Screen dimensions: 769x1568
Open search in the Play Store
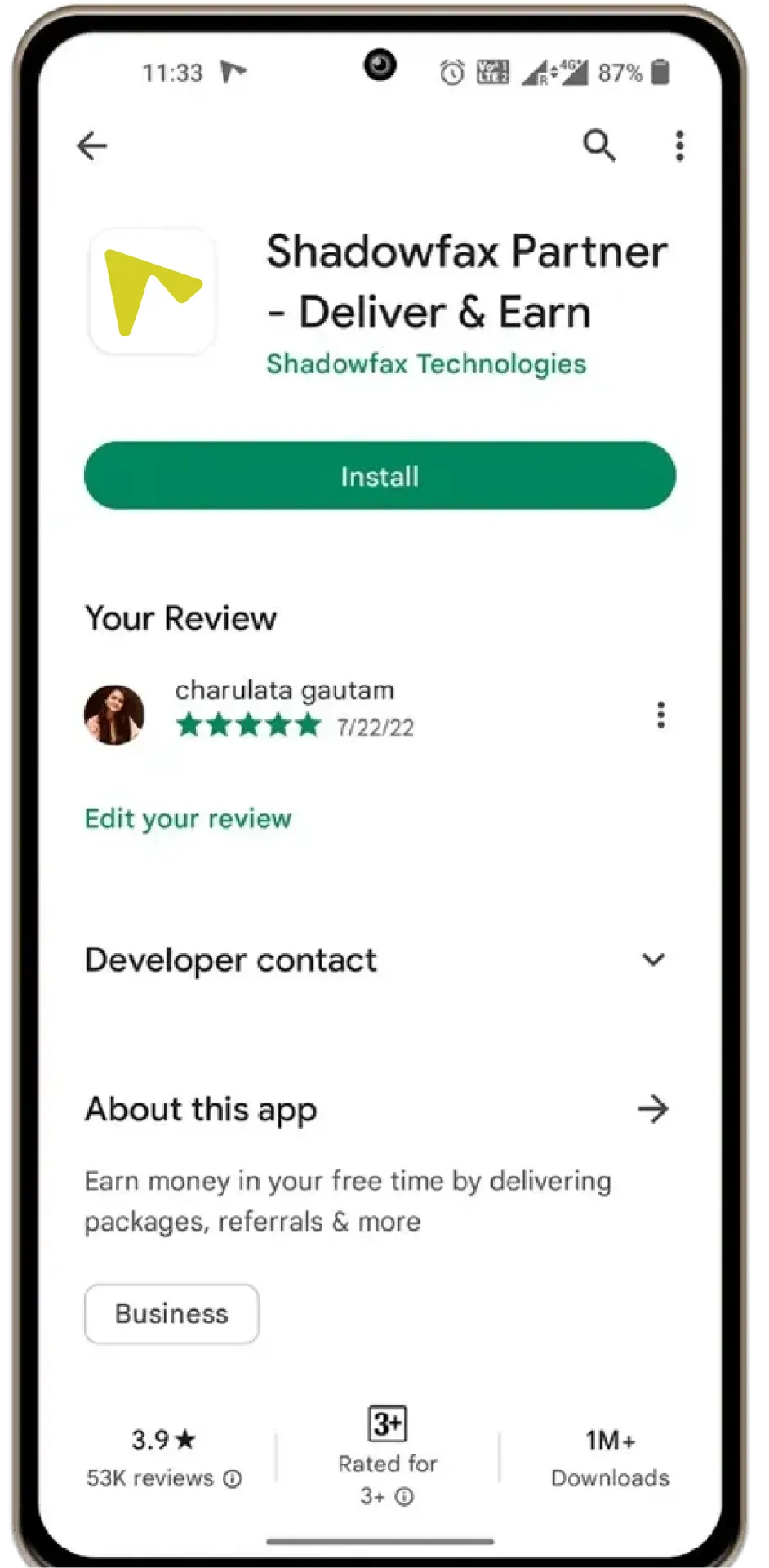(598, 146)
